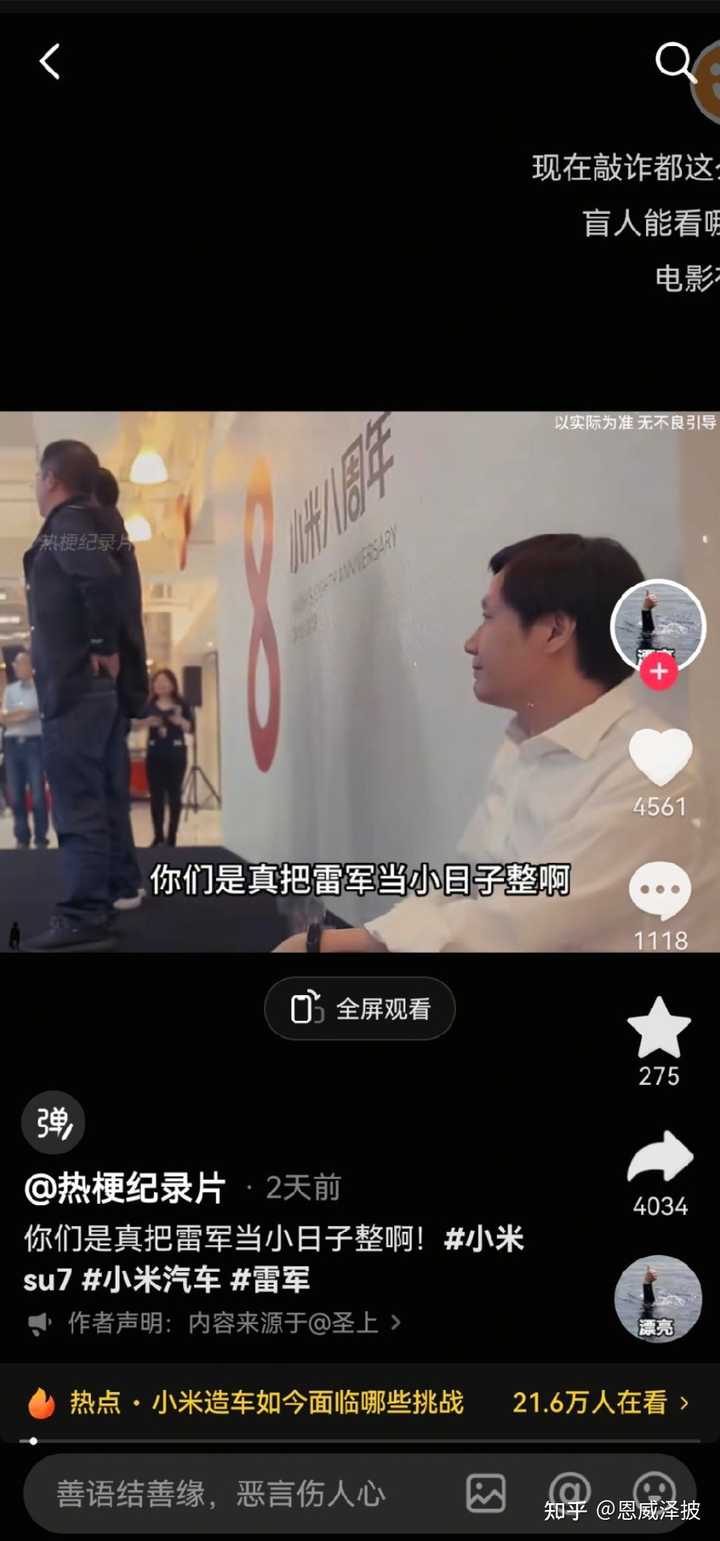Open the spinning music disc 漂亮
This screenshot has height=1541, width=720.
658,1298
